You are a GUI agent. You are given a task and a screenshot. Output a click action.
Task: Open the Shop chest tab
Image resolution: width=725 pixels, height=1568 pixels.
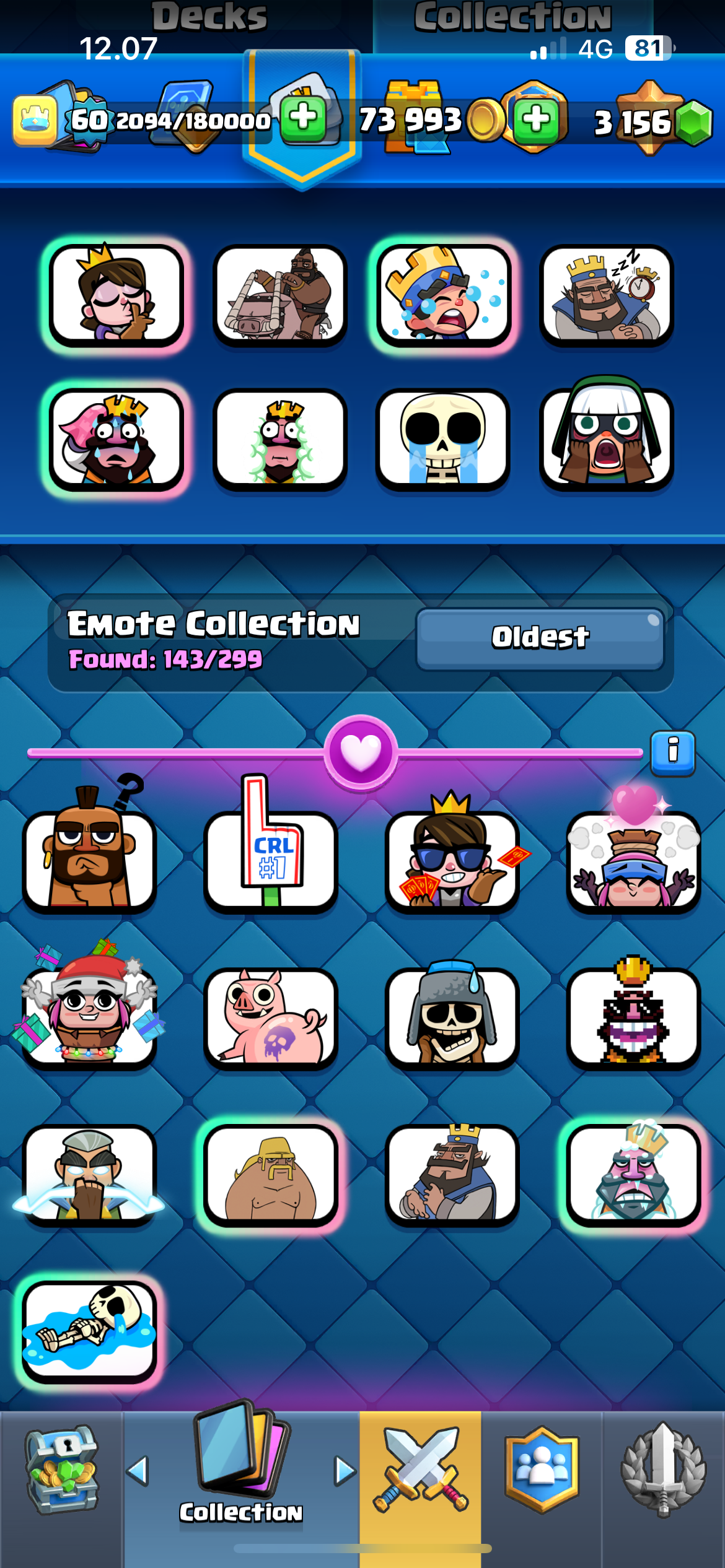pos(62,1471)
